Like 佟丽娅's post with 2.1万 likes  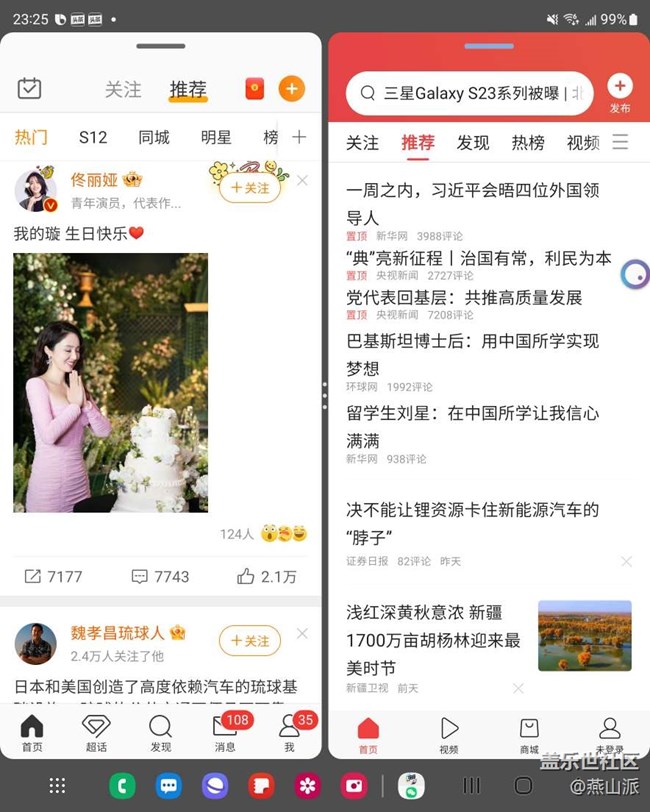tap(266, 576)
